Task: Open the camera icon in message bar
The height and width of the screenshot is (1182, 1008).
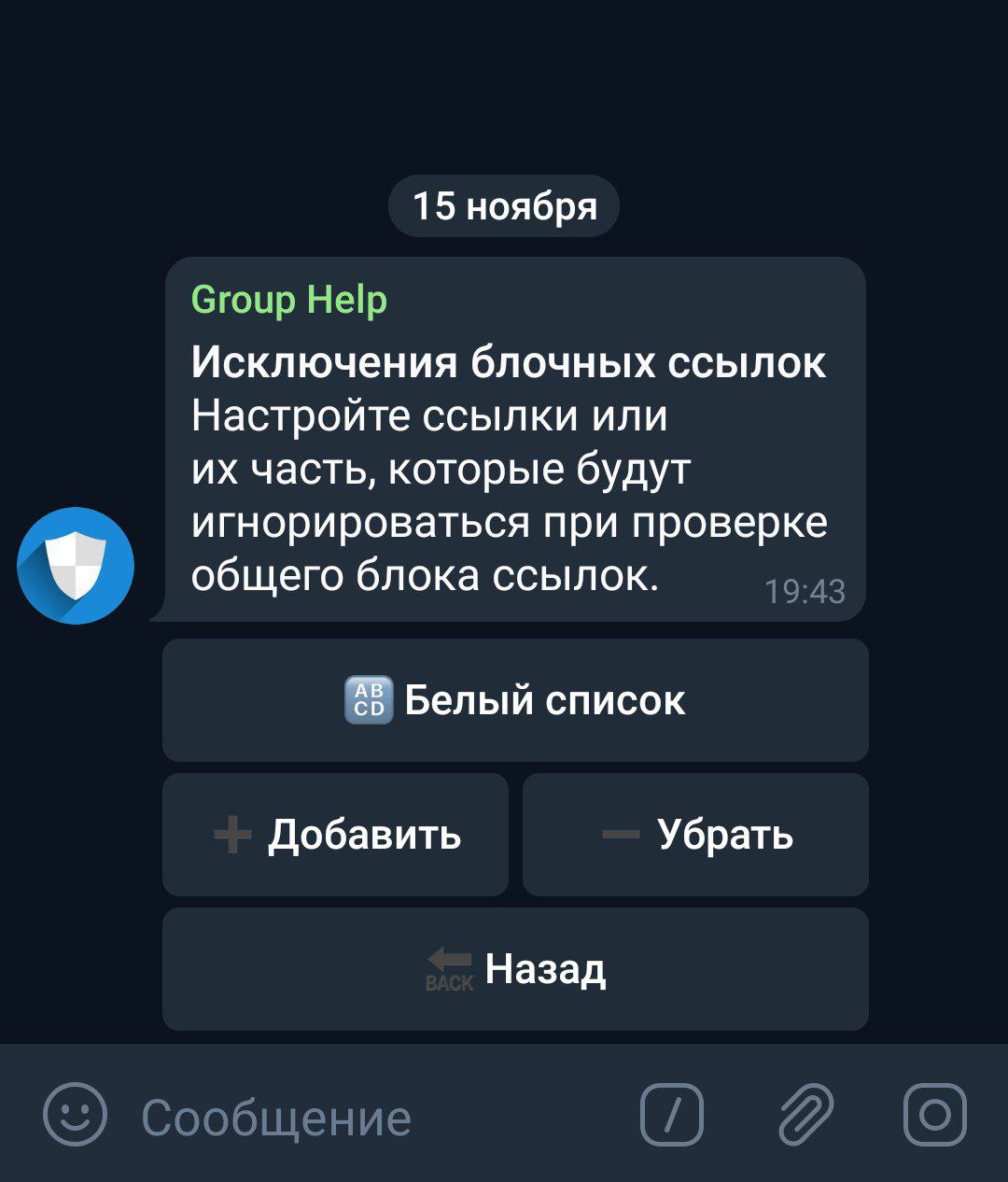Action: pos(935,1115)
